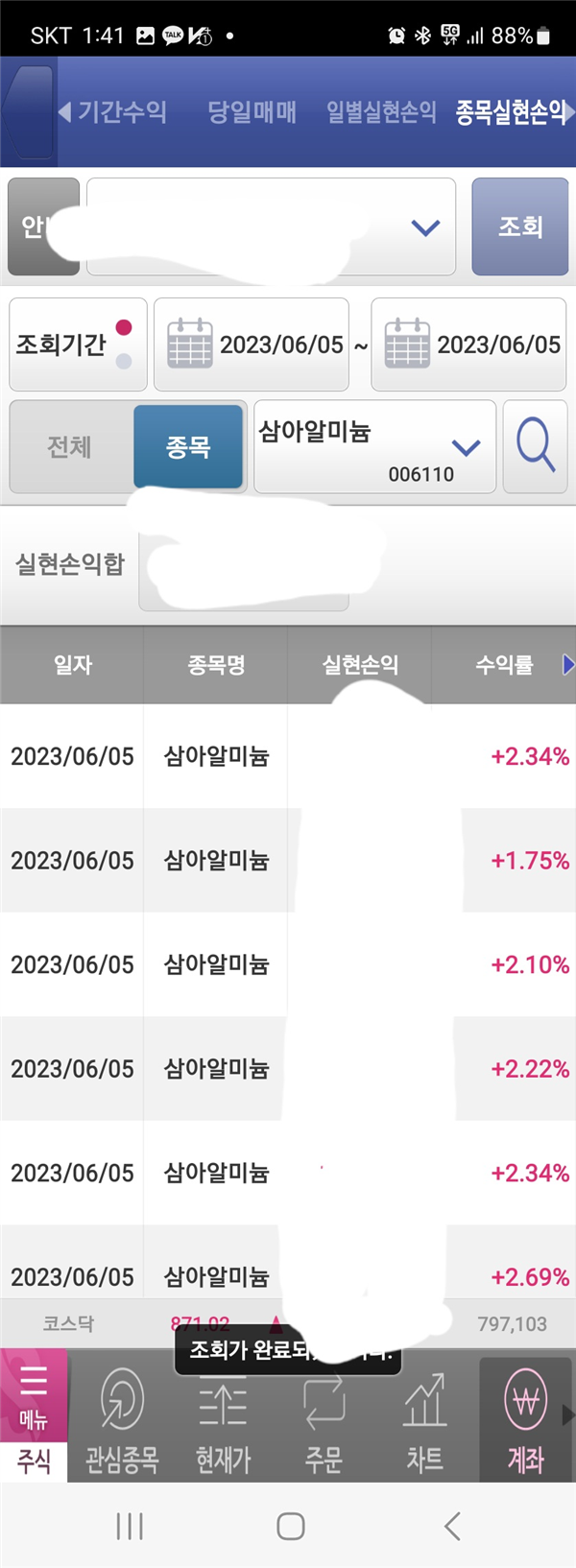Viewport: 576px width, 1568px height.
Task: Open the 당일매매 tab
Action: coord(252,112)
